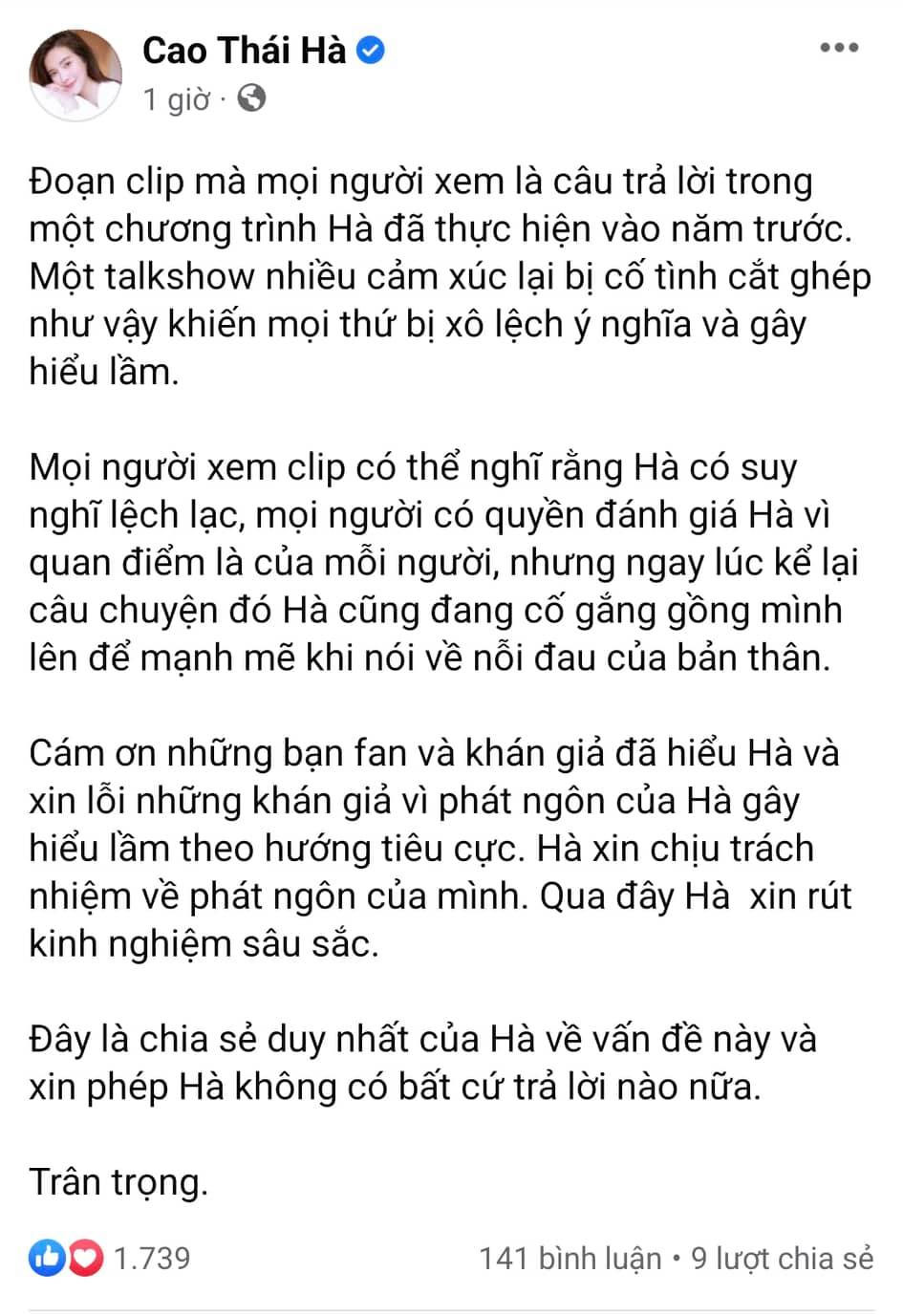The width and height of the screenshot is (903, 1316).
Task: Open the Cao Thái Hà profile name
Action: [x=244, y=51]
